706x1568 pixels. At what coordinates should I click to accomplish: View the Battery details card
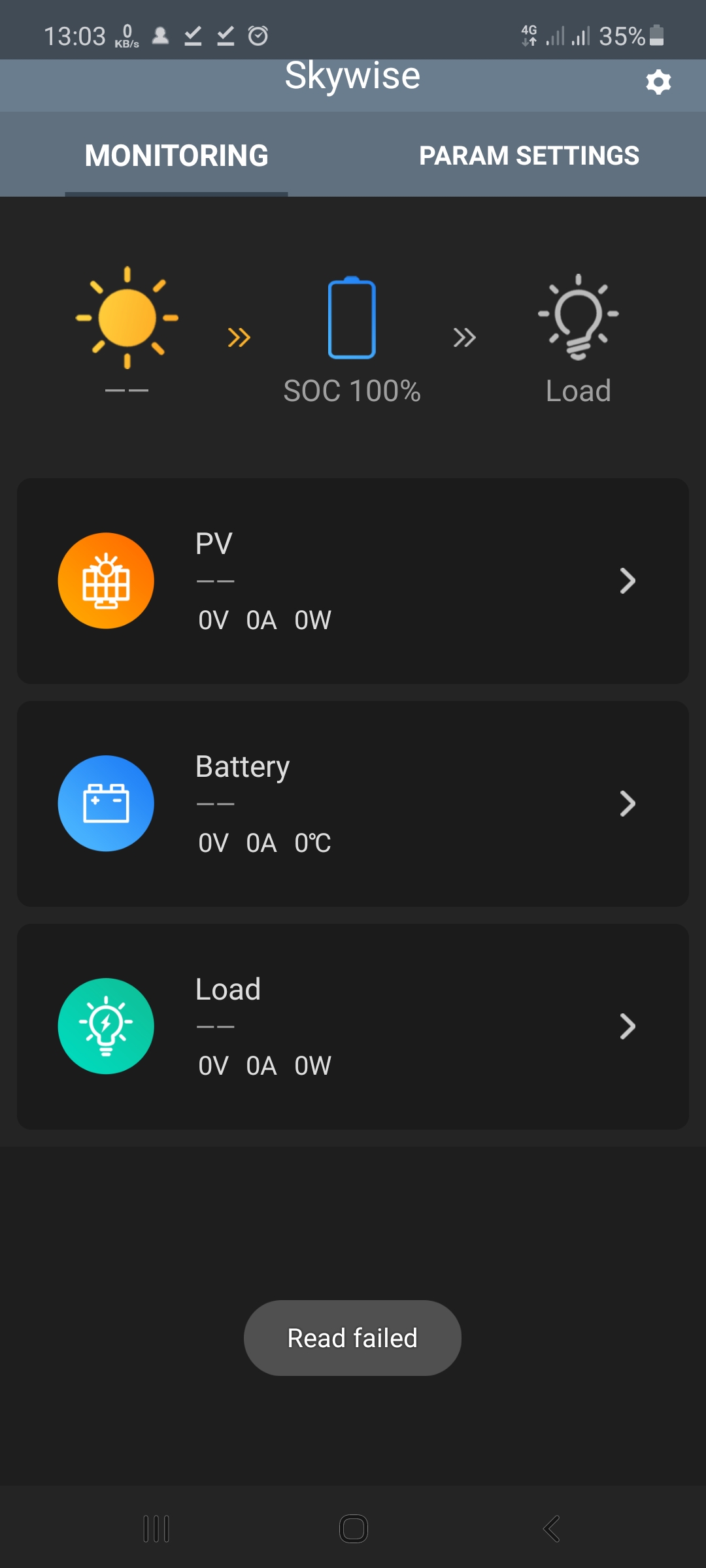(x=353, y=804)
